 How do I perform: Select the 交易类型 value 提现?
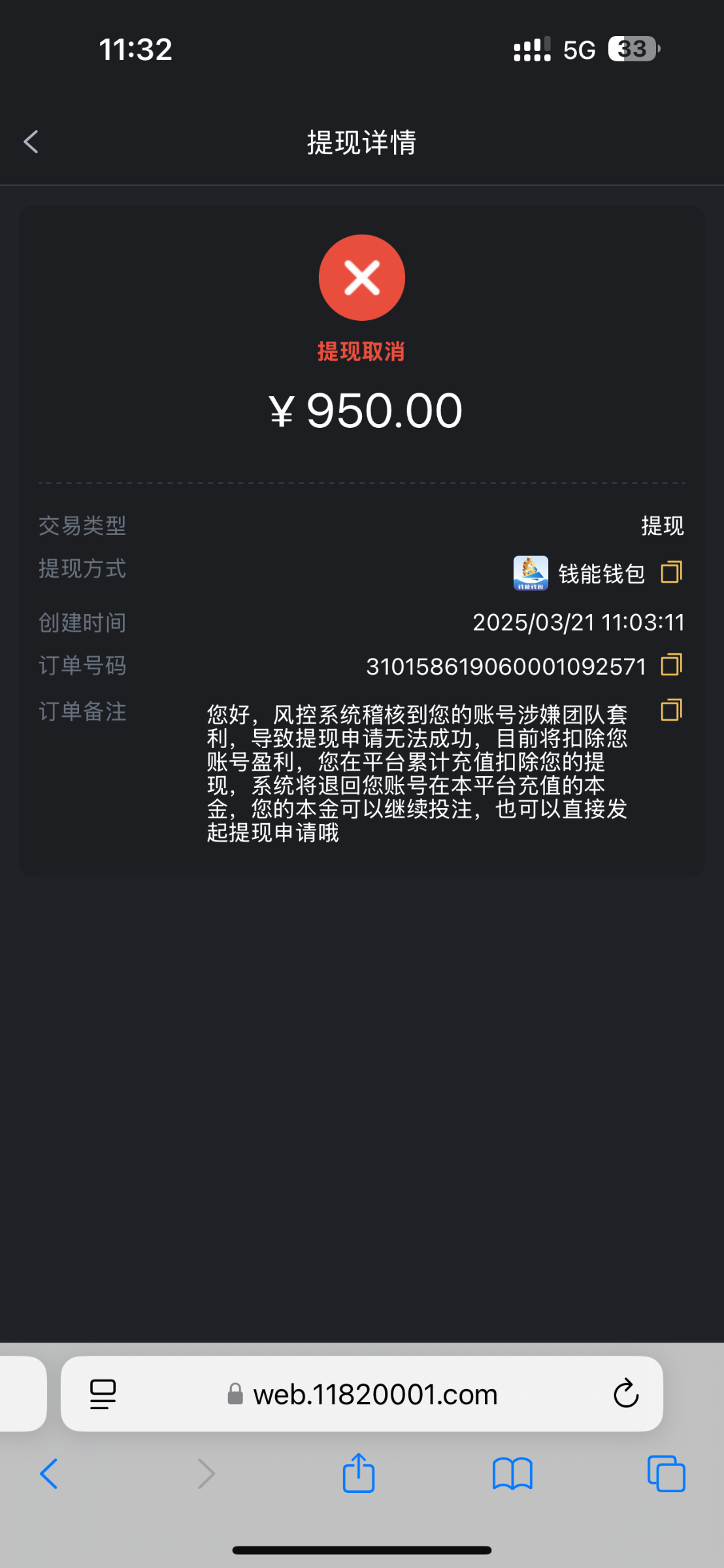(663, 525)
